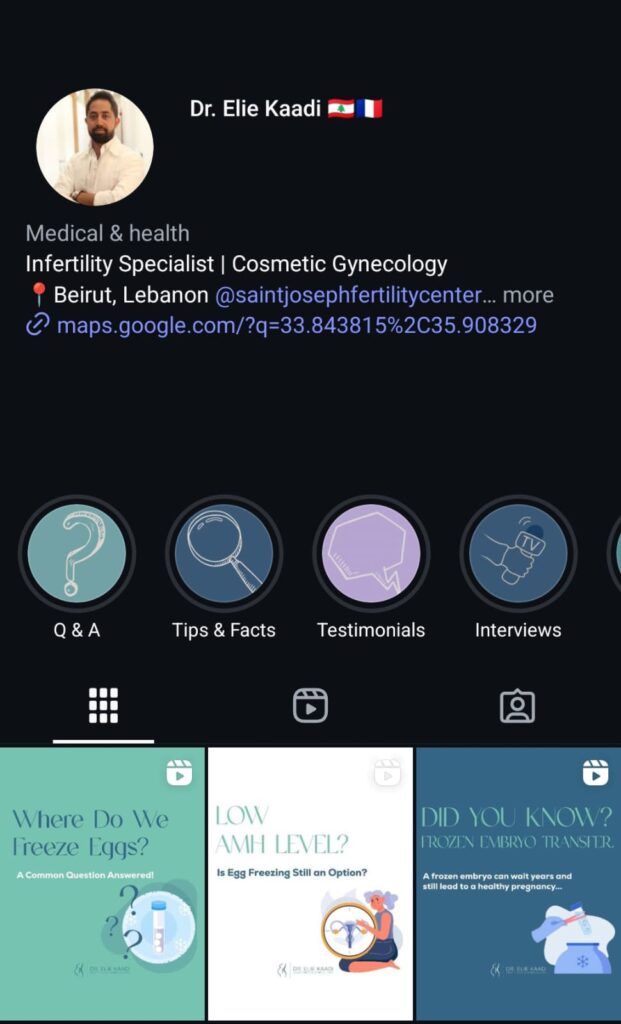This screenshot has height=1024, width=621.
Task: View the Q & A highlight
Action: click(77, 553)
